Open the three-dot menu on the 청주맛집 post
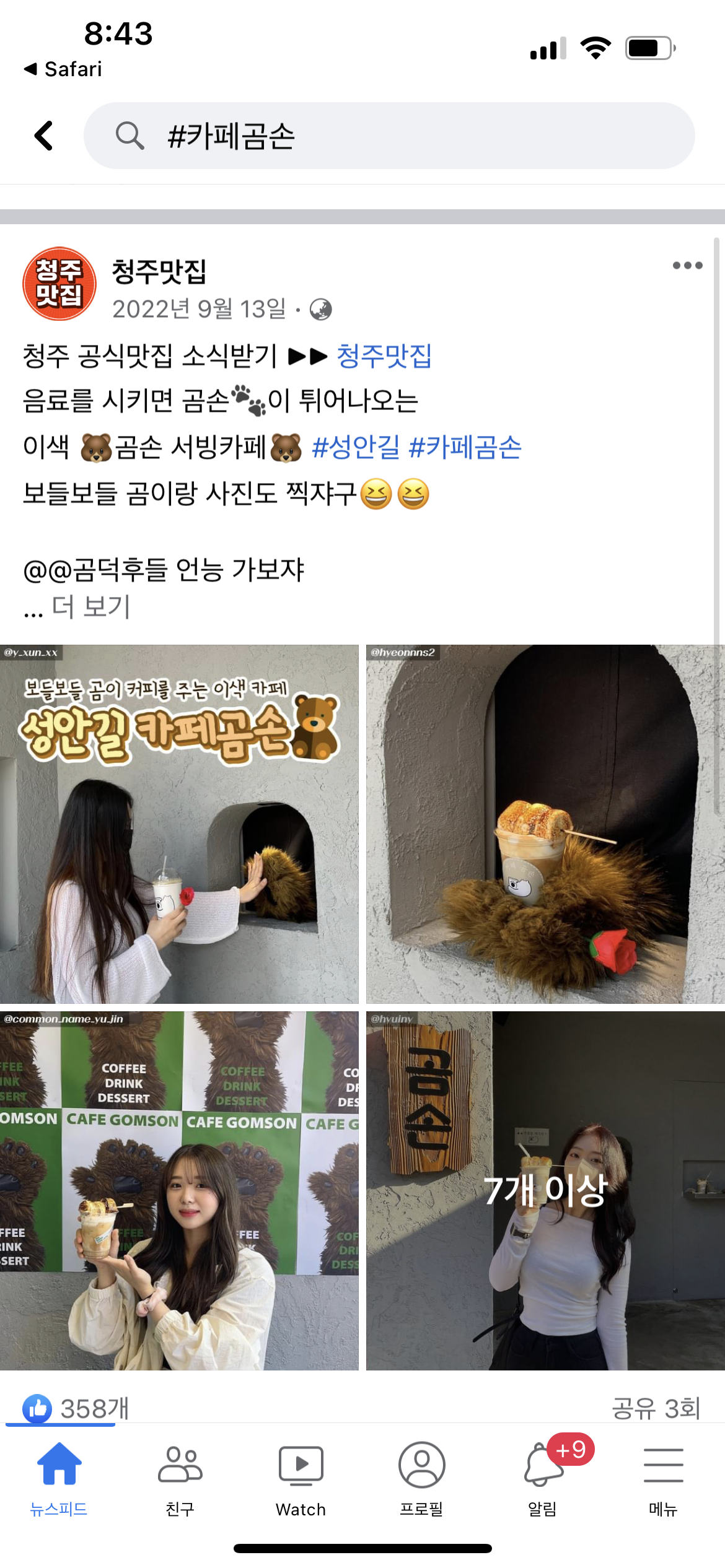This screenshot has width=725, height=1568. tap(687, 266)
